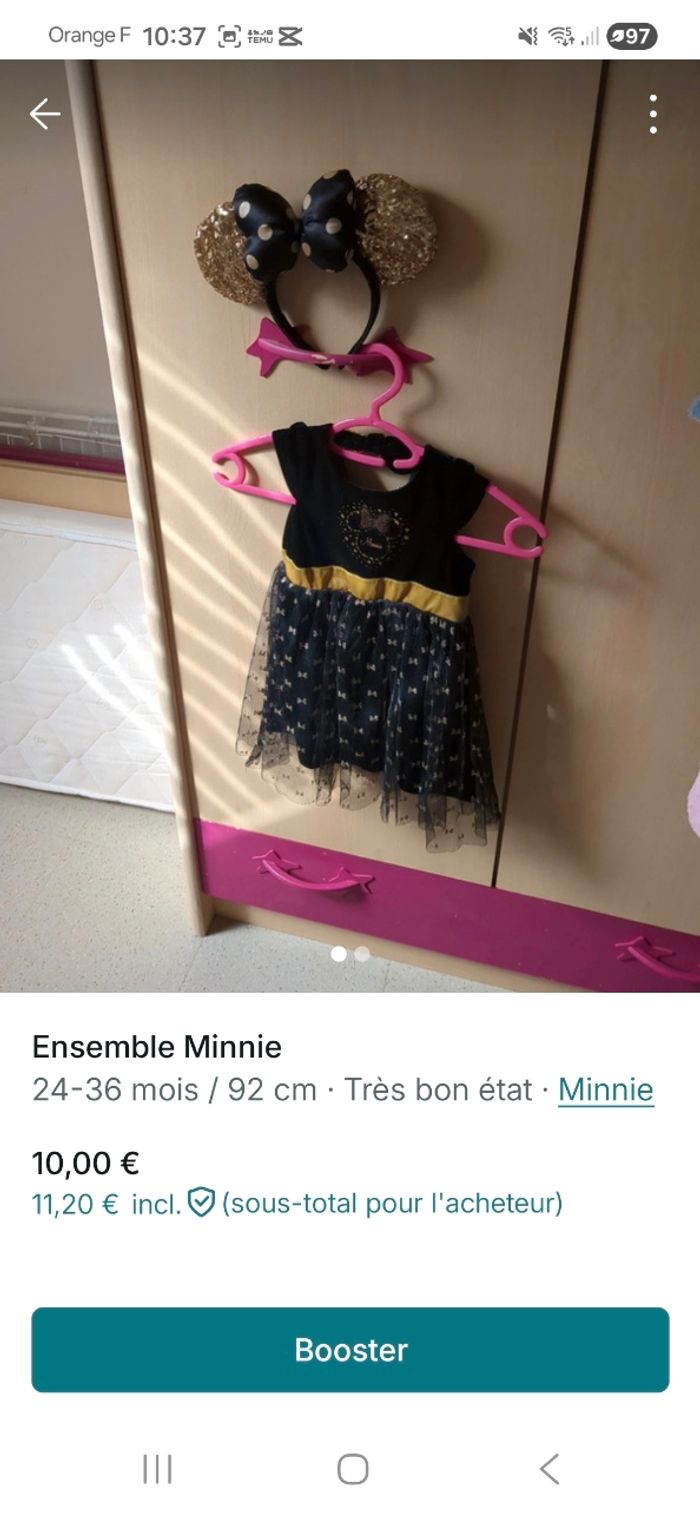Screen dimensions: 700x1517
Task: Open the three-dot overflow menu
Action: coord(653,115)
